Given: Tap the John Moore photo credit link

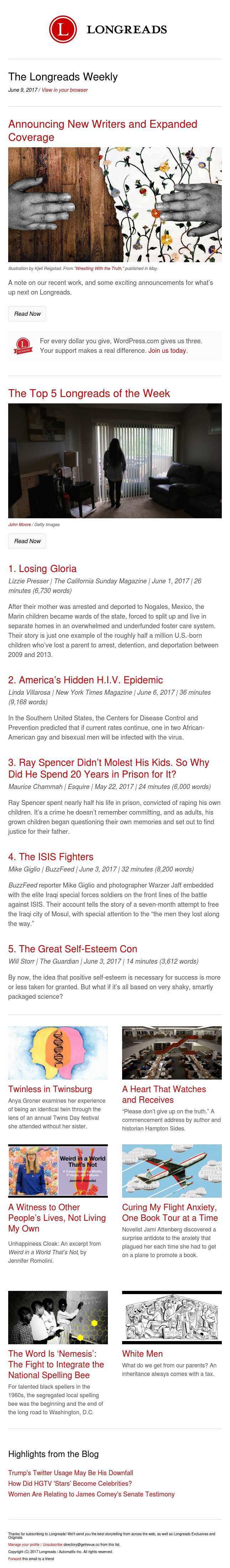Looking at the screenshot, I should coord(19,524).
